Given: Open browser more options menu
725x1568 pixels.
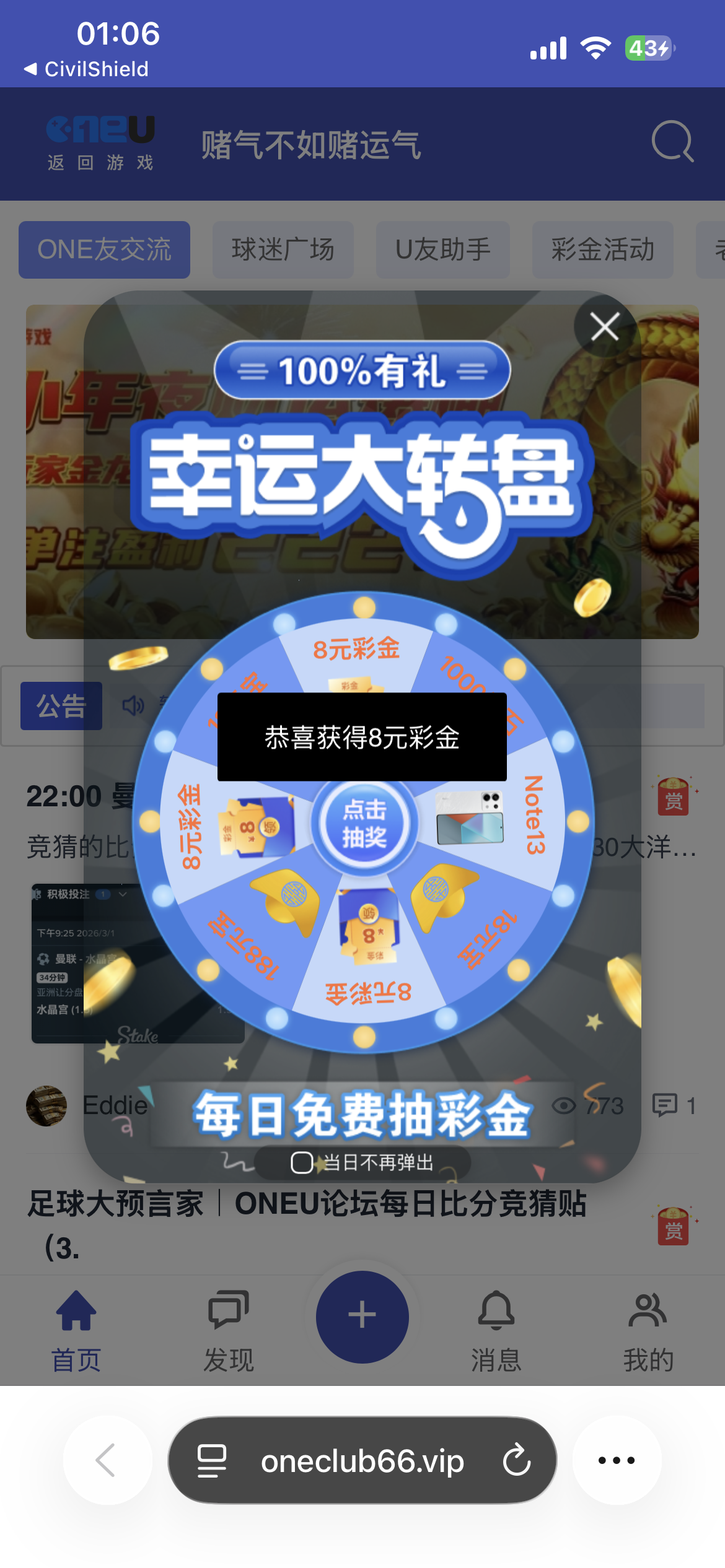Looking at the screenshot, I should 617,1460.
